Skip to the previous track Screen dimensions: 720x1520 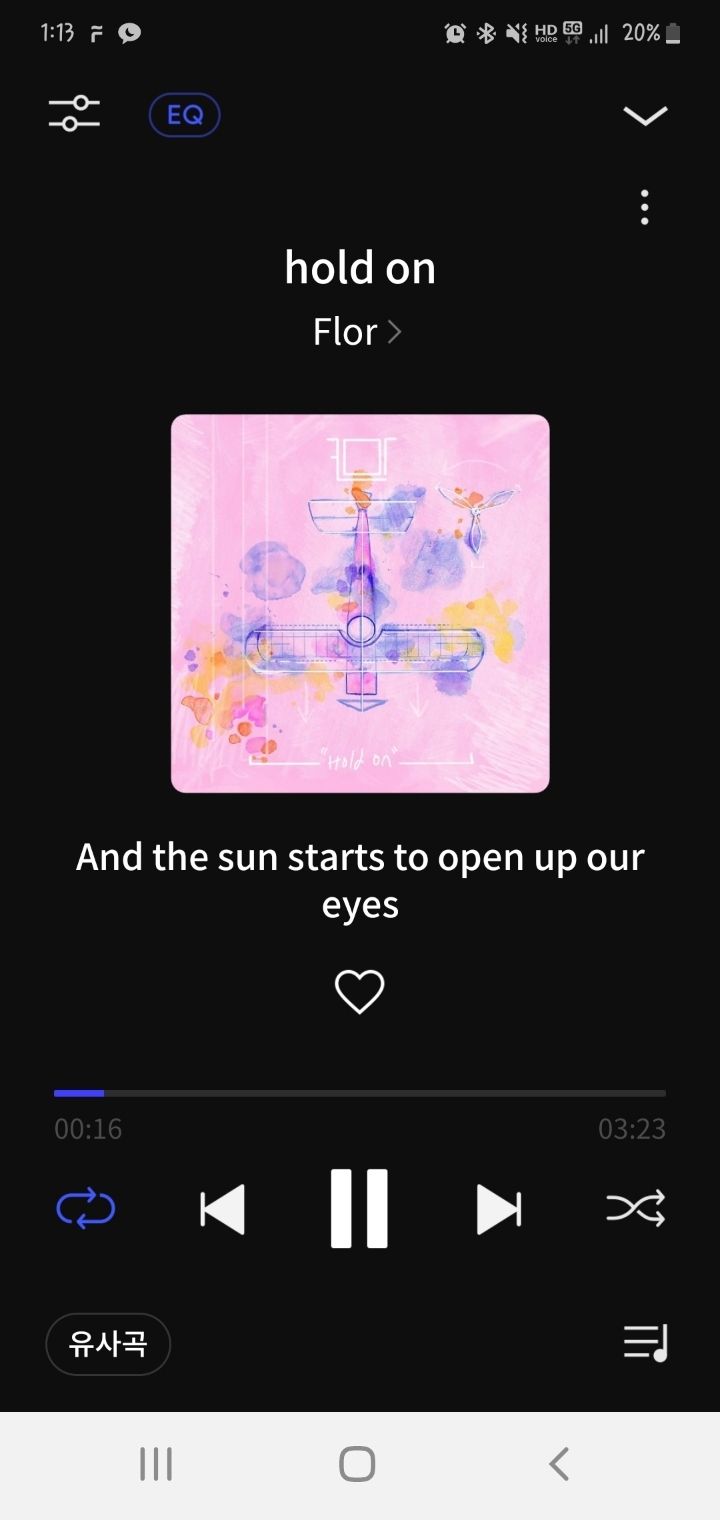click(222, 1209)
